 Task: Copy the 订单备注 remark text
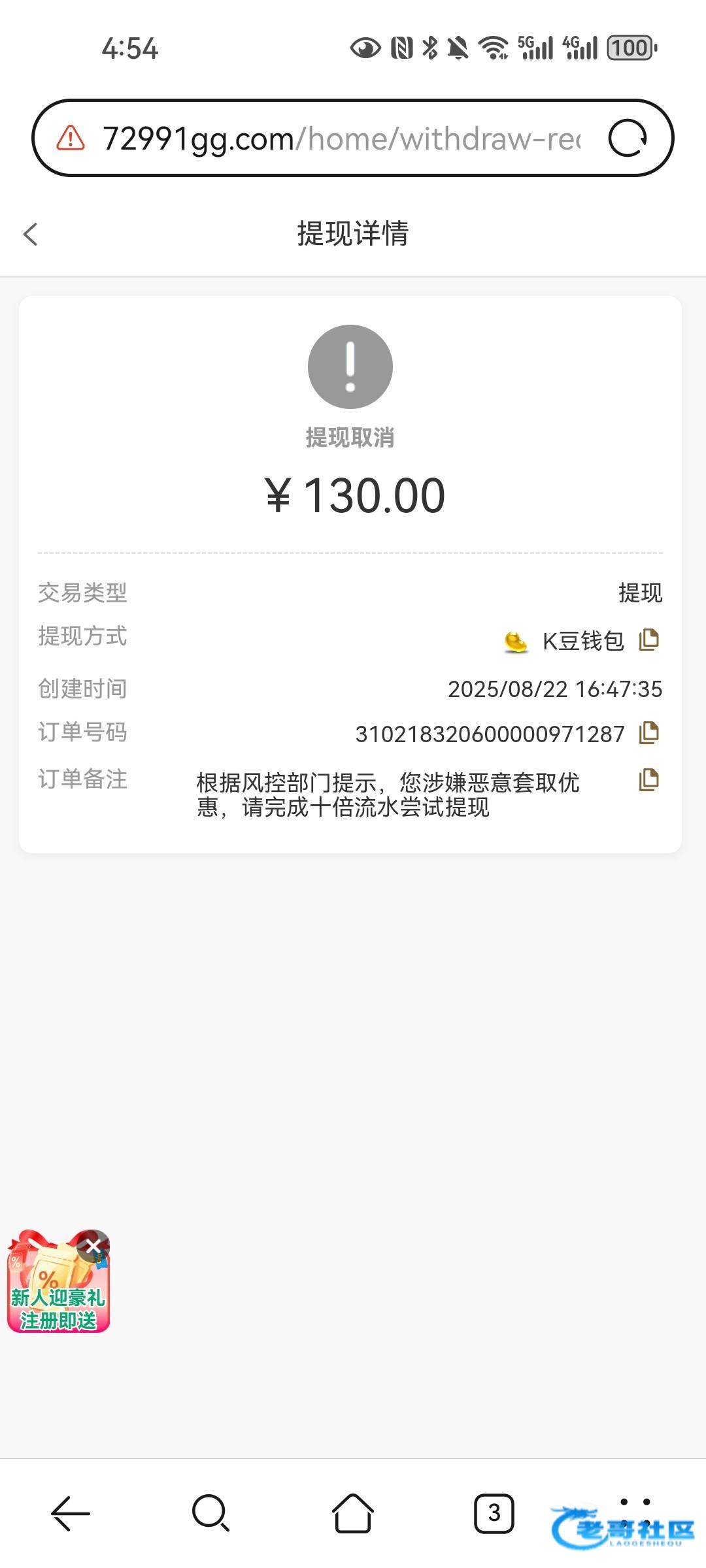[648, 779]
